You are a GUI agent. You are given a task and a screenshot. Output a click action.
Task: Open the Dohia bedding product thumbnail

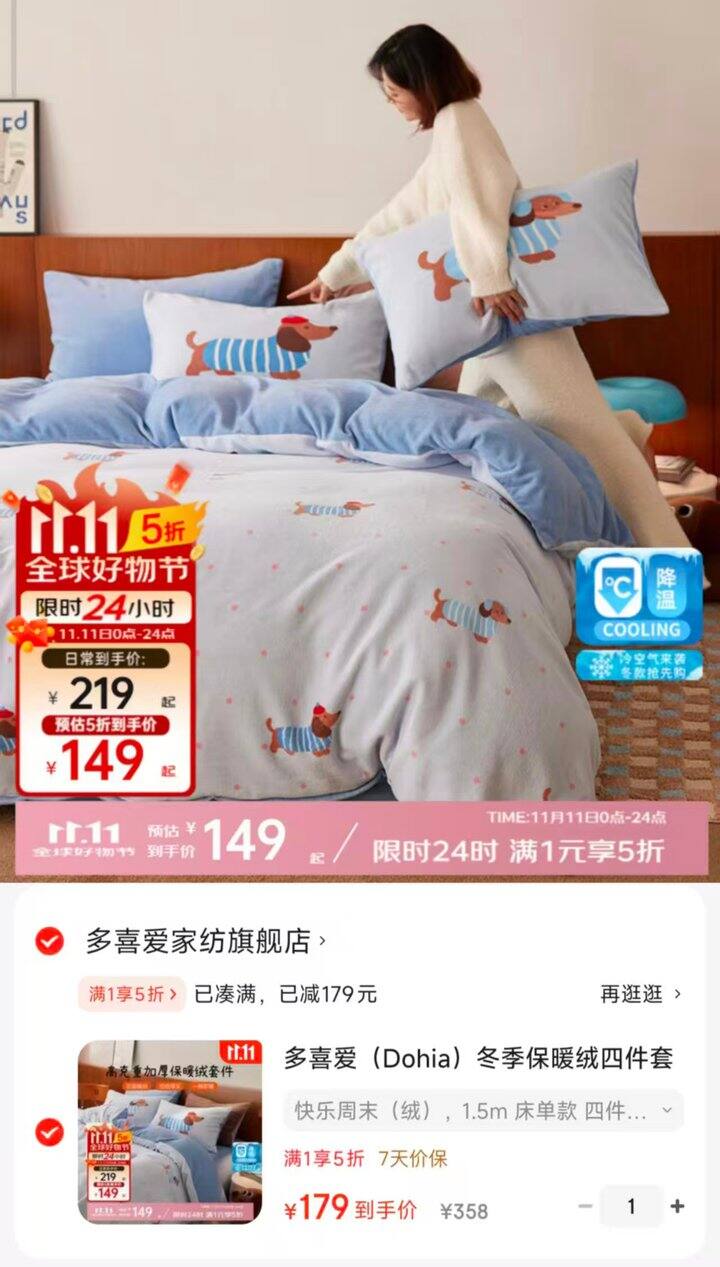coord(170,1132)
